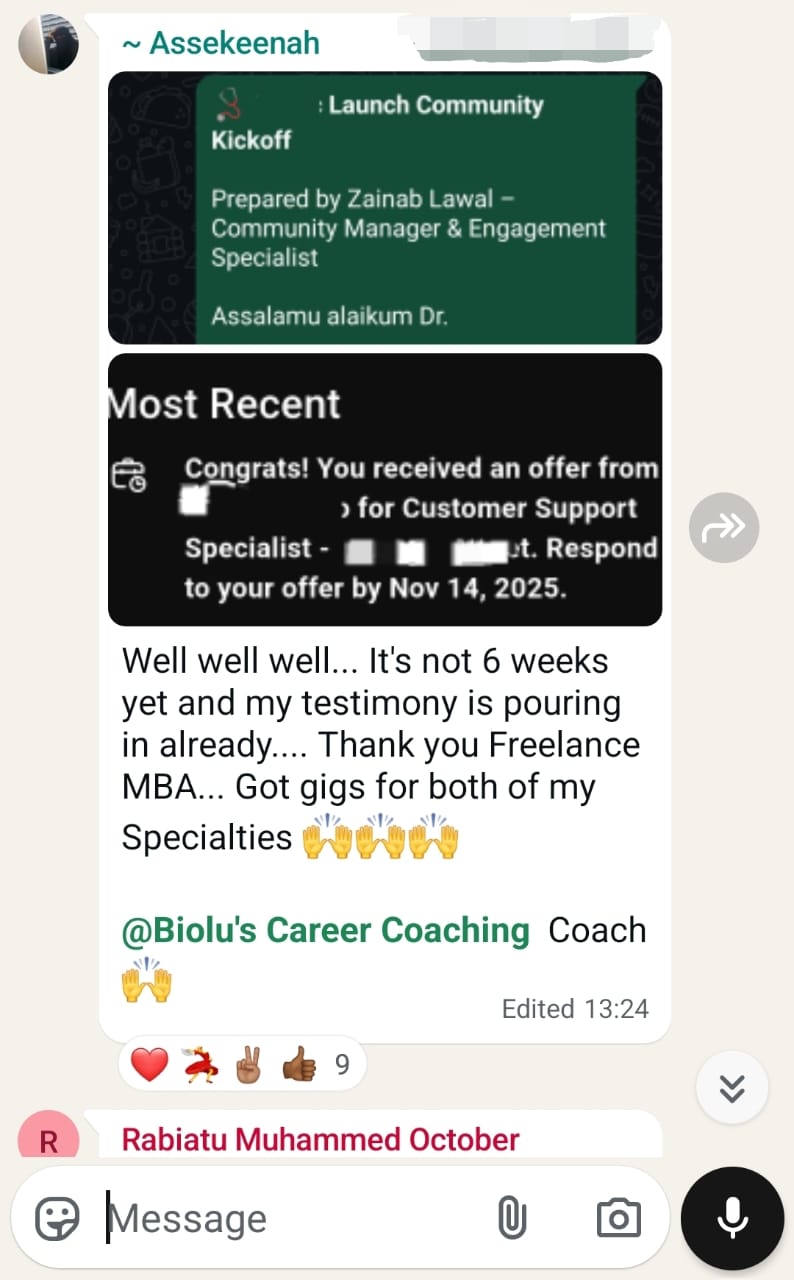Jump to the latest messages via down arrows
This screenshot has width=794, height=1280.
click(732, 1088)
